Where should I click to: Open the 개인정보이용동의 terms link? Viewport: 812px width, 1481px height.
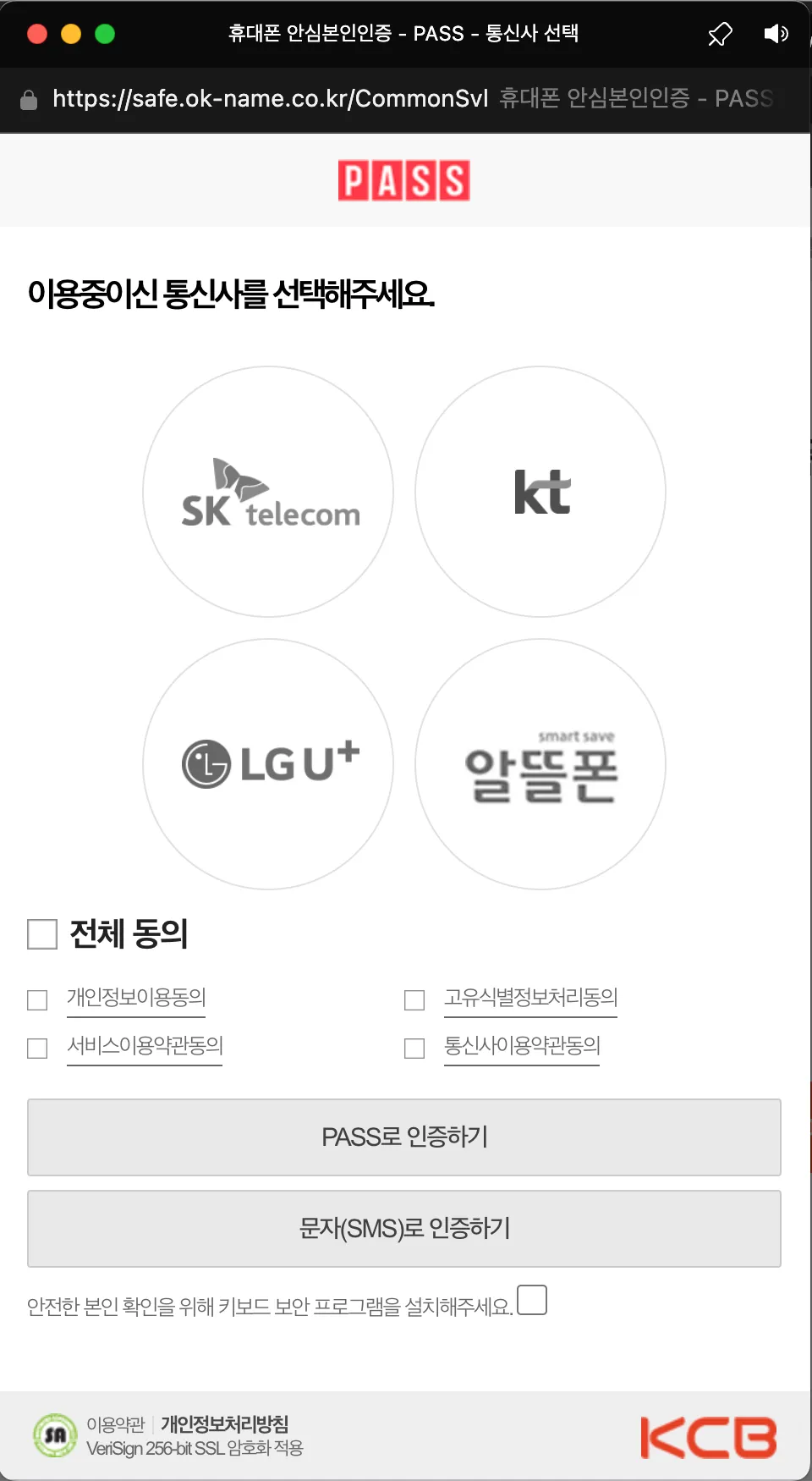[136, 998]
